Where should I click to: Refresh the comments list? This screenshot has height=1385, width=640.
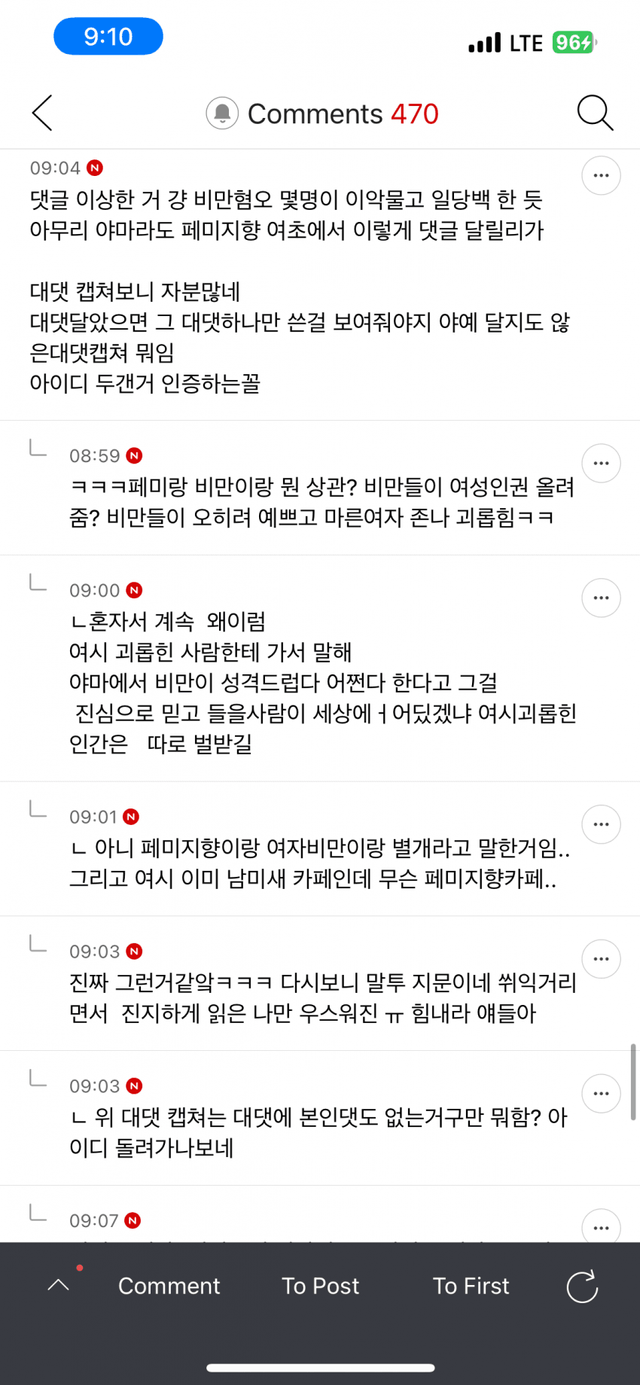click(x=582, y=1287)
